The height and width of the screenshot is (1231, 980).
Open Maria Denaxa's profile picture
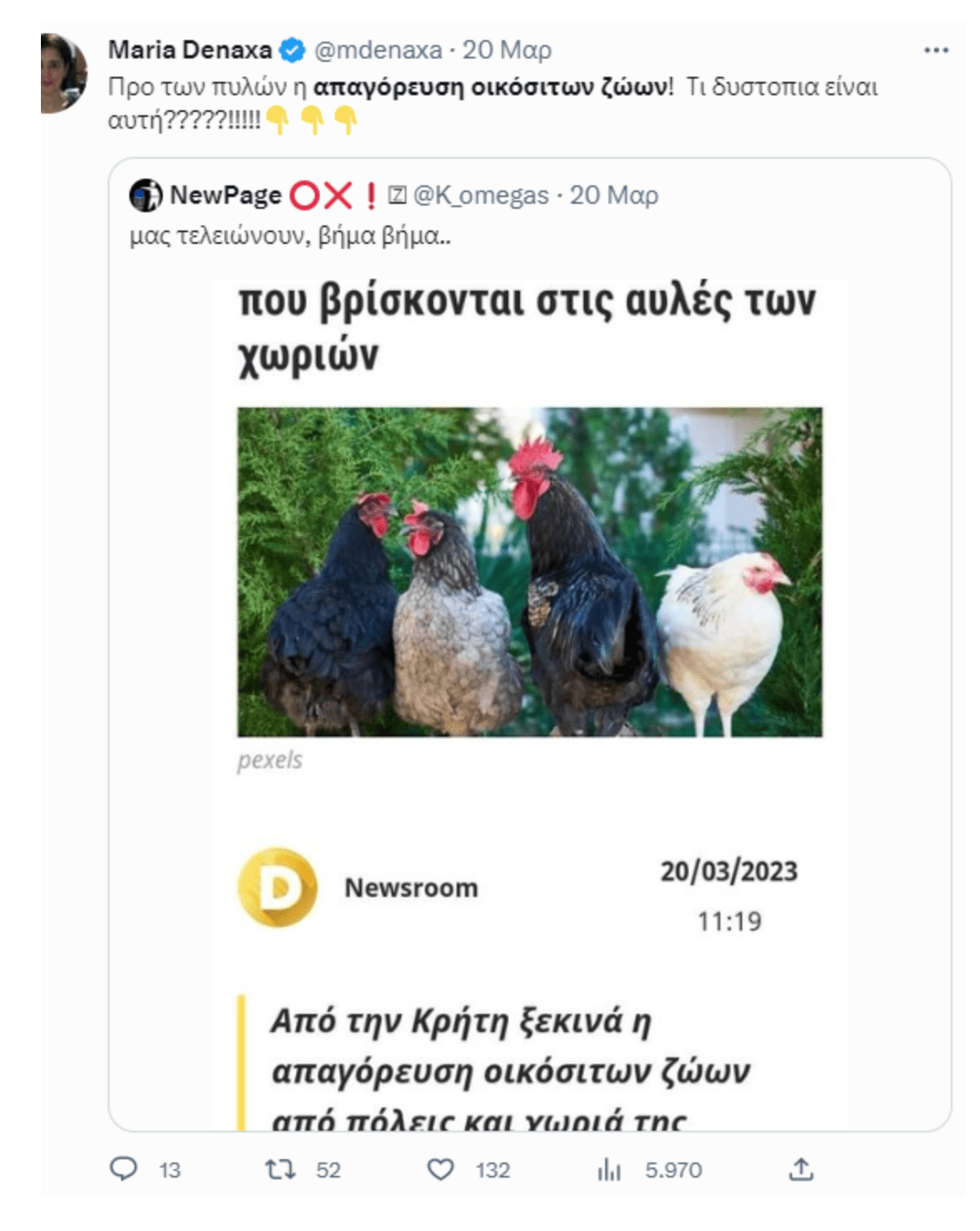pos(63,73)
